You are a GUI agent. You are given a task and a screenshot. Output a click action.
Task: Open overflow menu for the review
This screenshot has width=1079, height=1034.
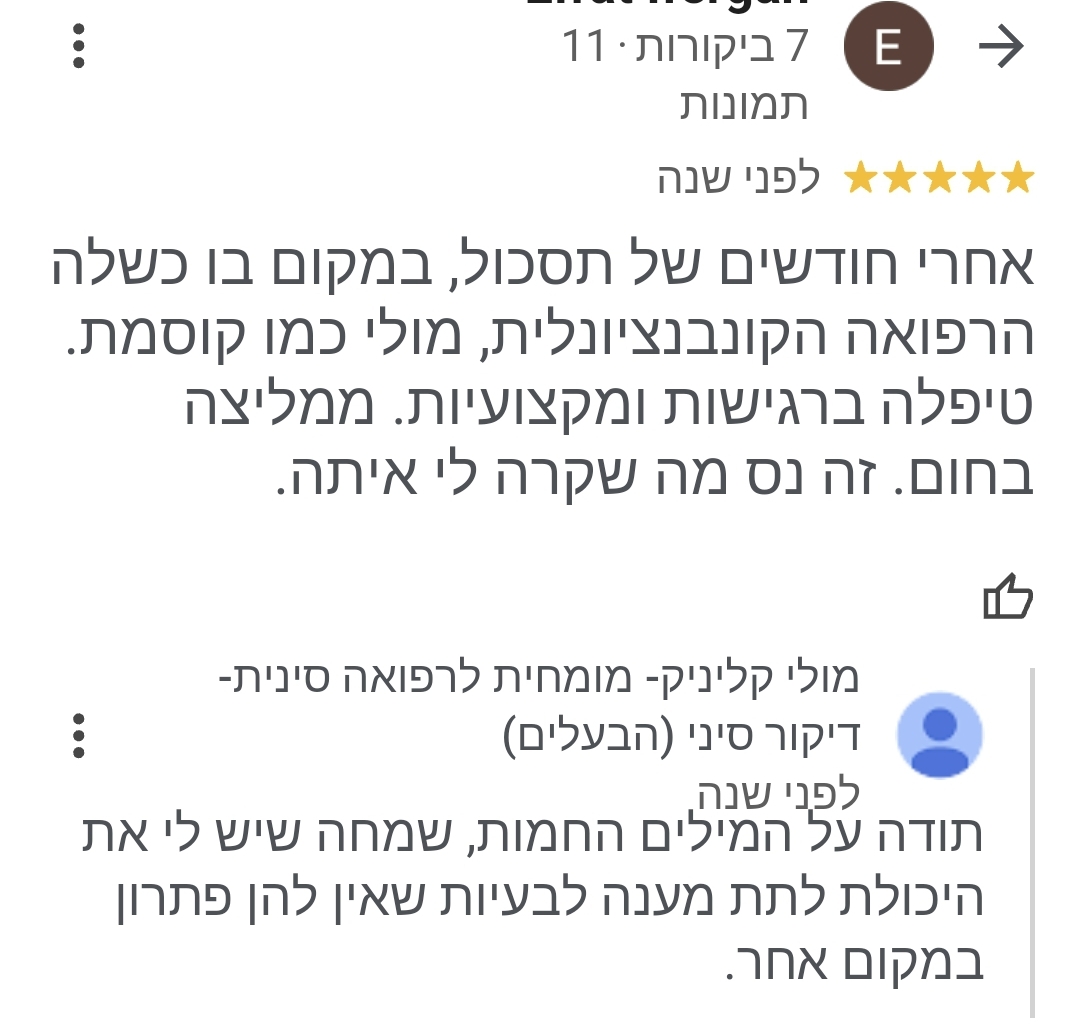tap(80, 46)
